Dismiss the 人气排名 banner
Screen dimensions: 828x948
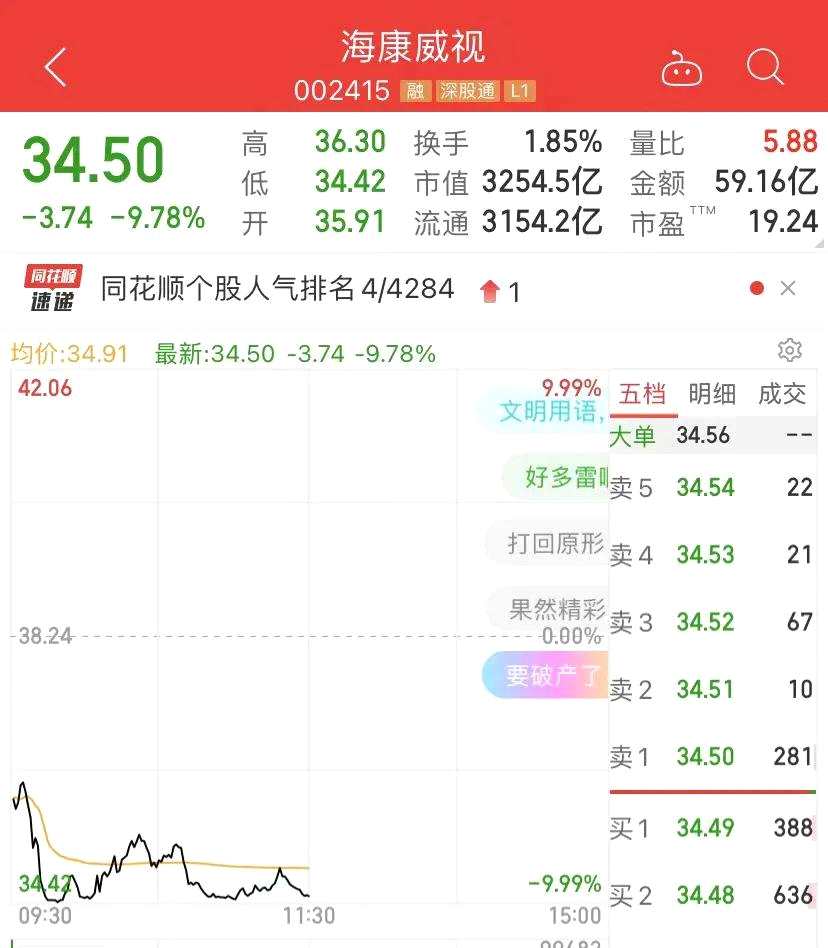point(788,289)
